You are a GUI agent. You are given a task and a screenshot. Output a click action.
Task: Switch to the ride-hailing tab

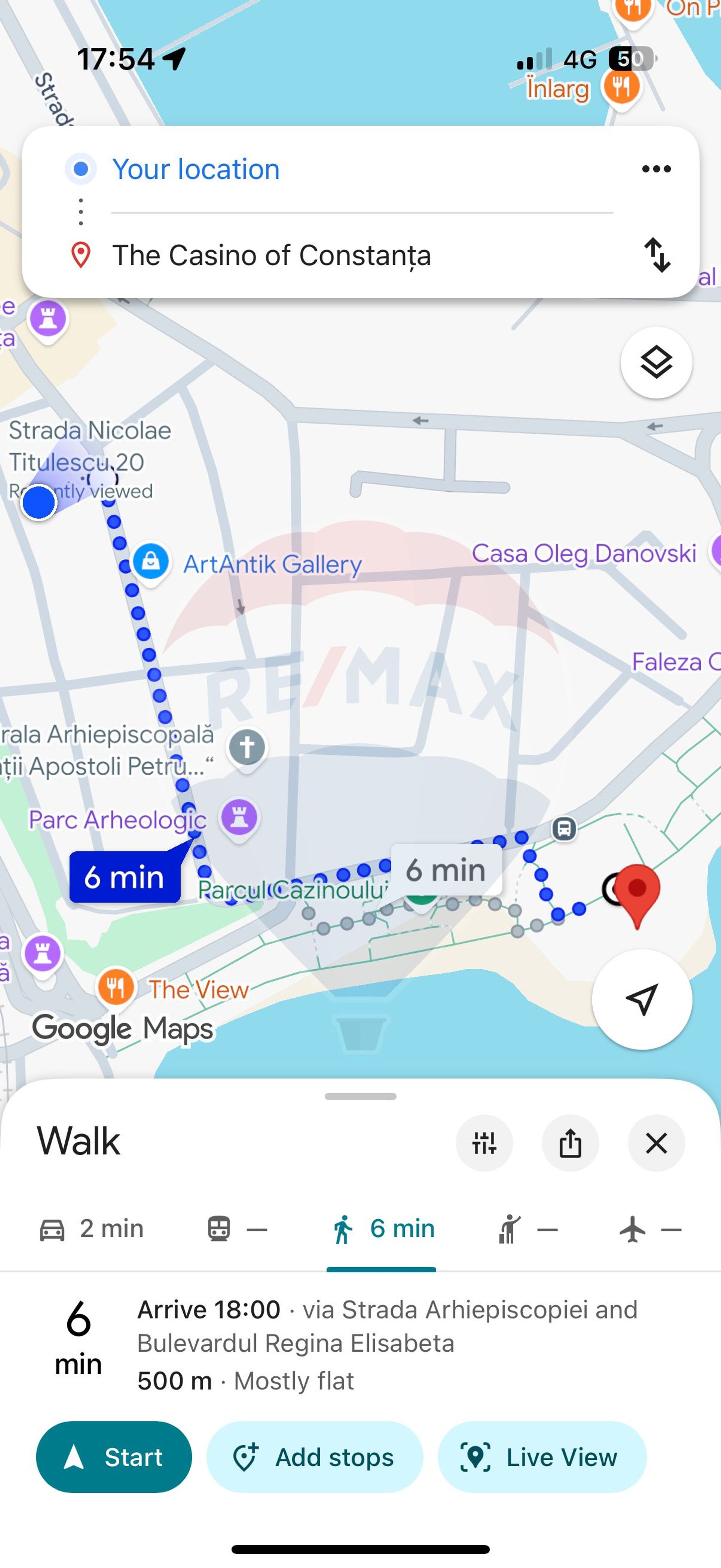527,1229
